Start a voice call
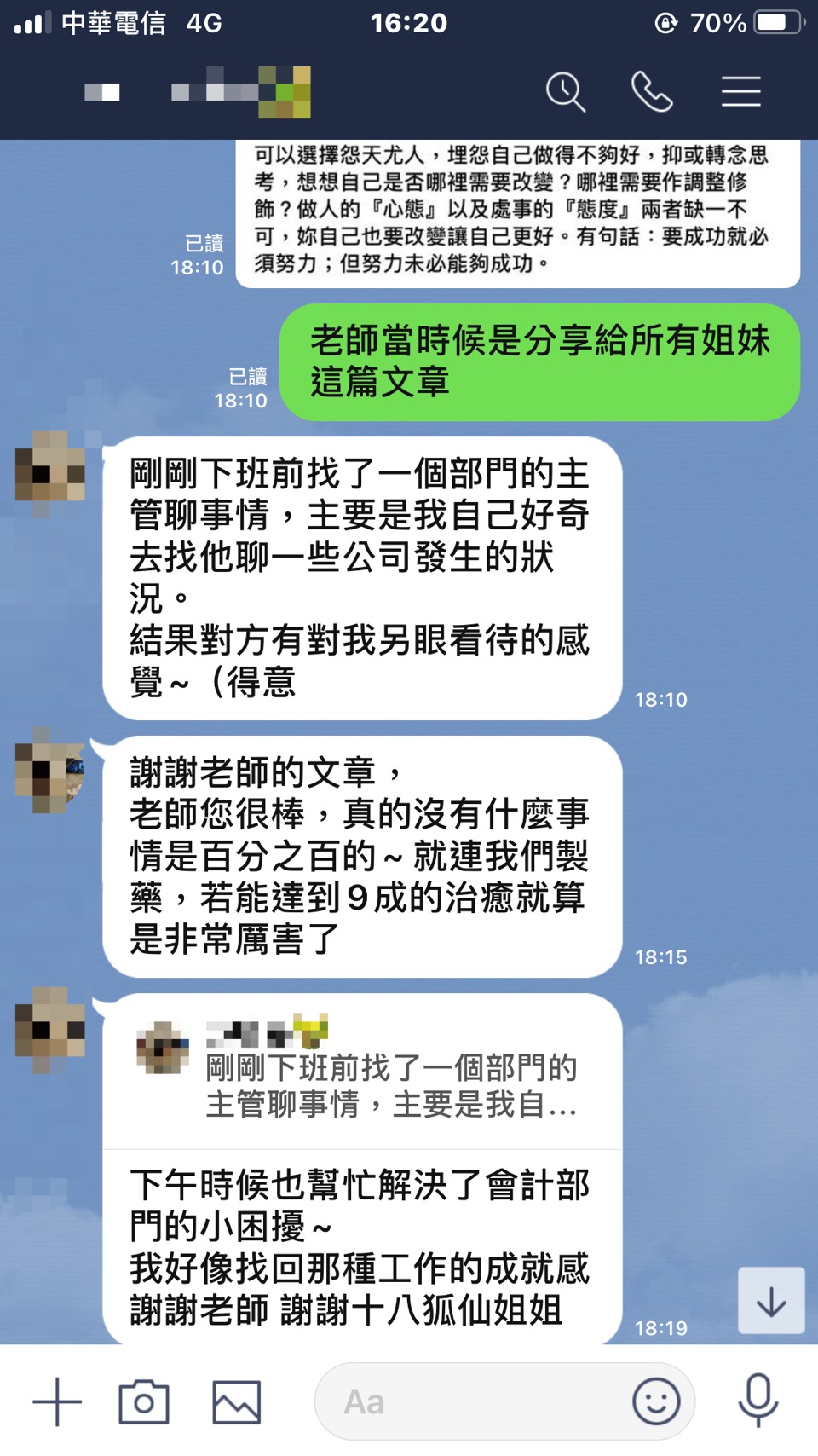This screenshot has height=1456, width=818. point(652,92)
